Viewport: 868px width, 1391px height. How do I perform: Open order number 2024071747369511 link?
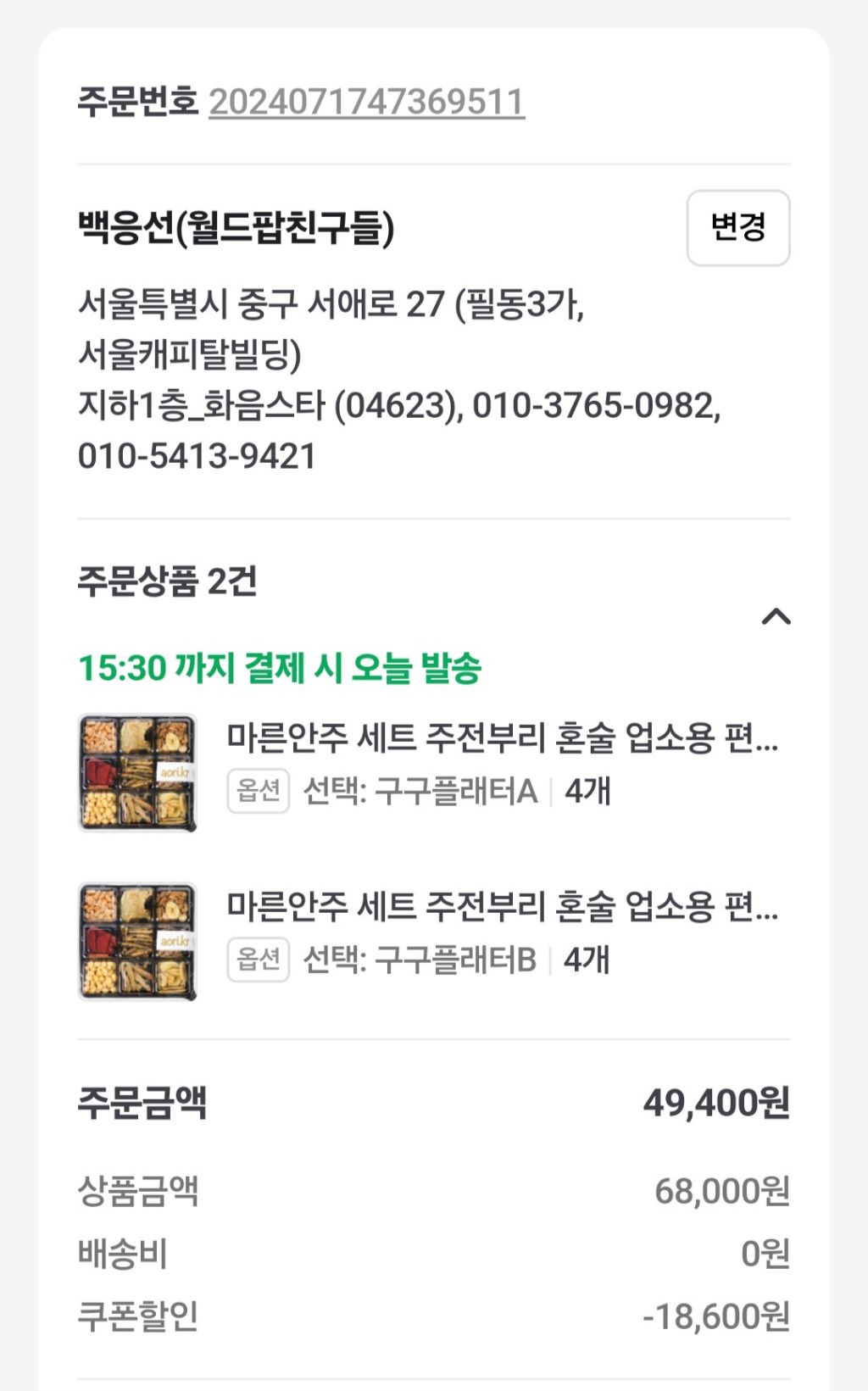[x=366, y=103]
